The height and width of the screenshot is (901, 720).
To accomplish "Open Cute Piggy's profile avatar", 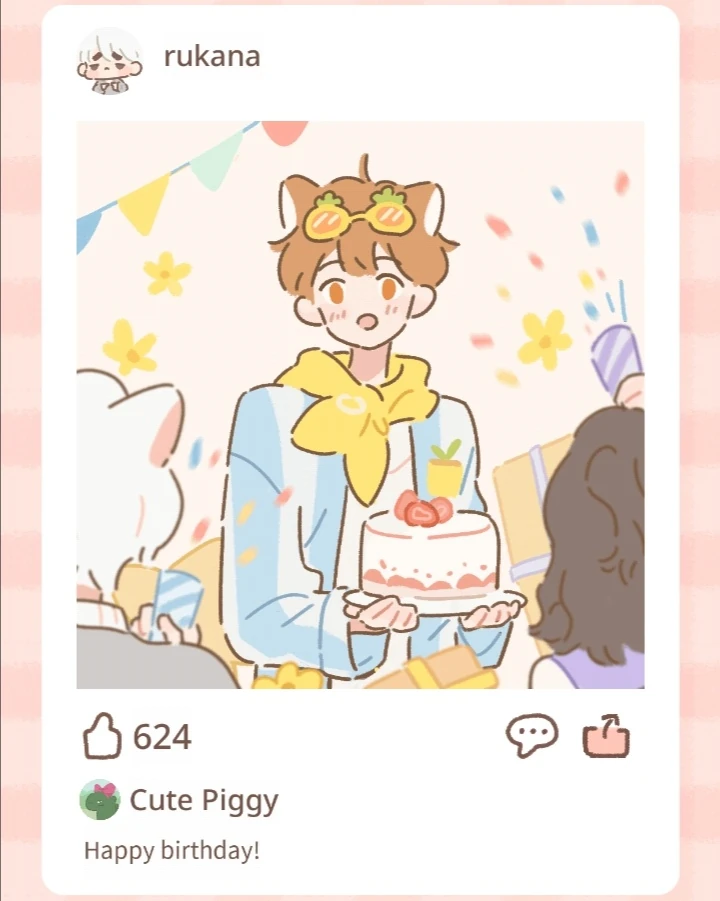I will coord(99,800).
